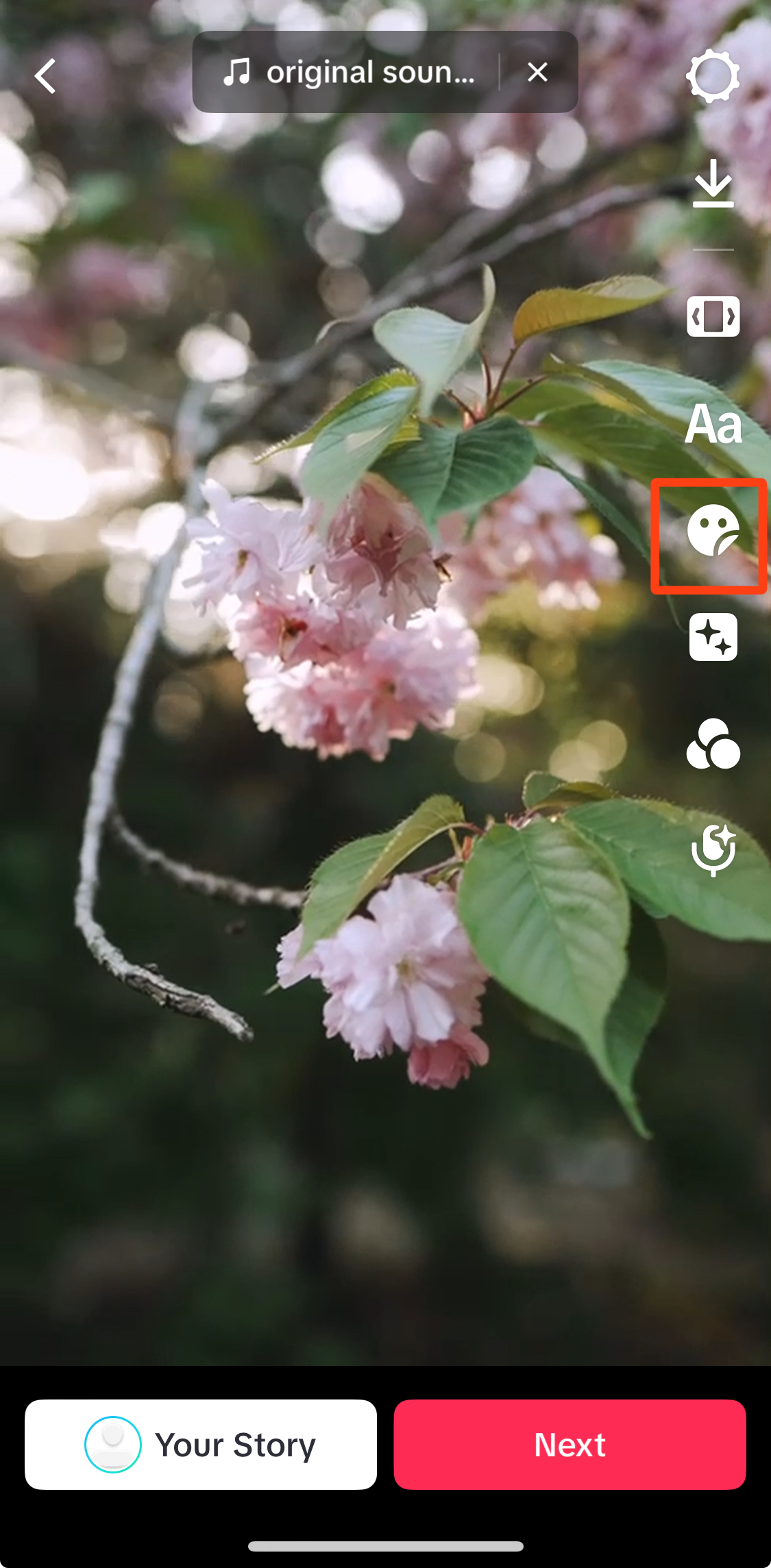Post to Your Story
The image size is (771, 1568).
(x=201, y=1444)
